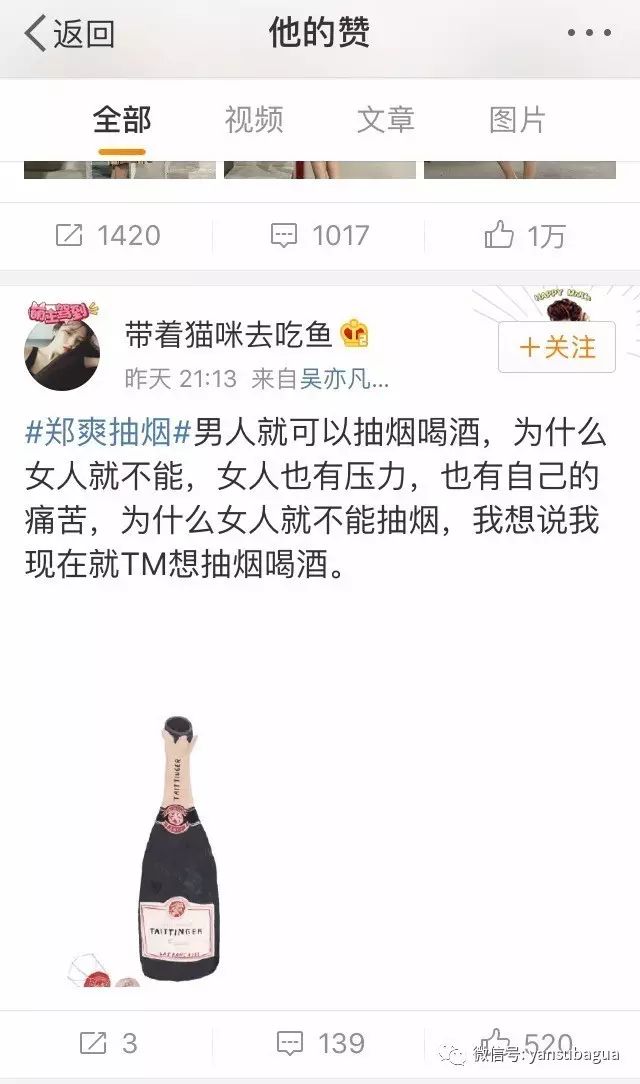This screenshot has width=640, height=1084.
Task: View the champagne bottle image in the post
Action: click(x=178, y=850)
